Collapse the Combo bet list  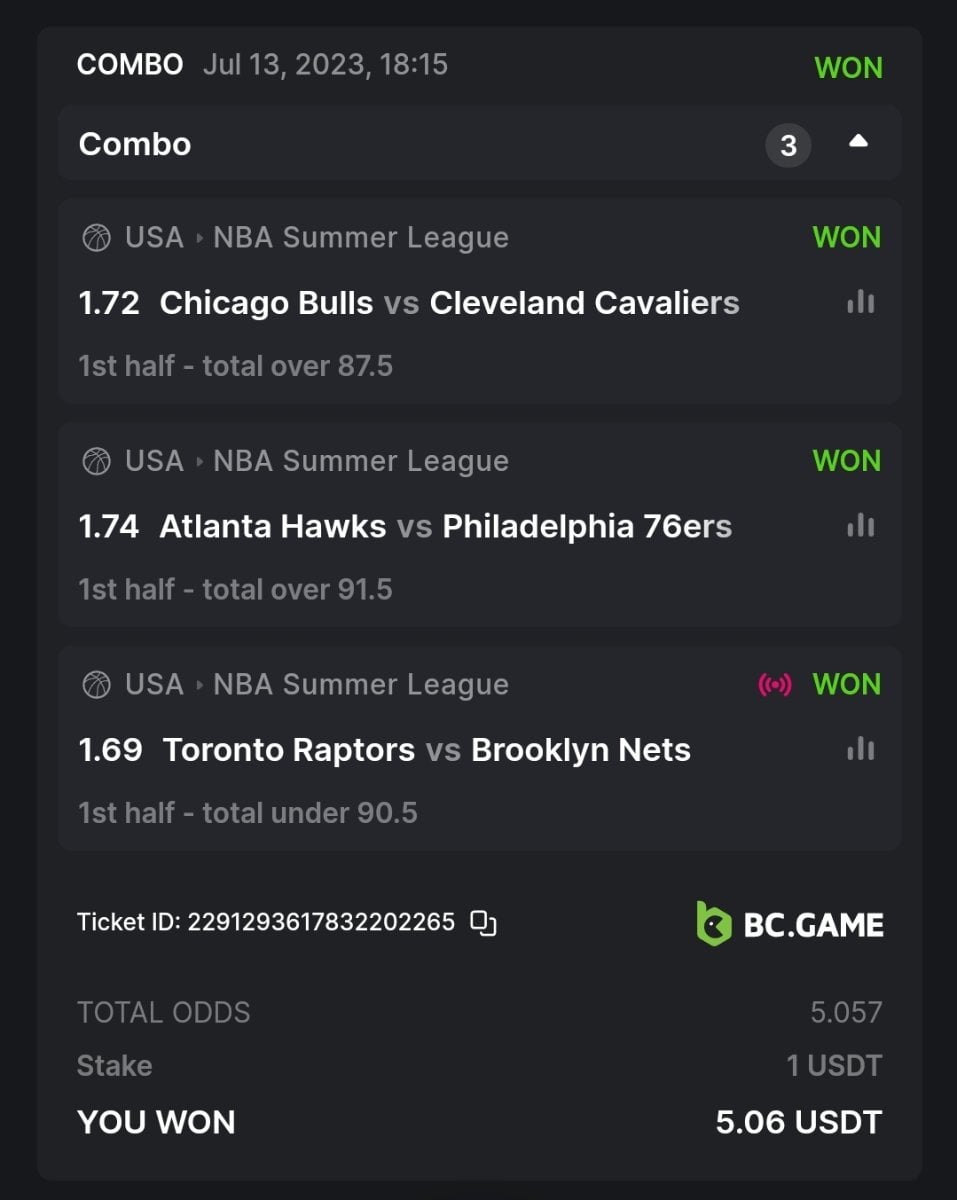(x=857, y=143)
